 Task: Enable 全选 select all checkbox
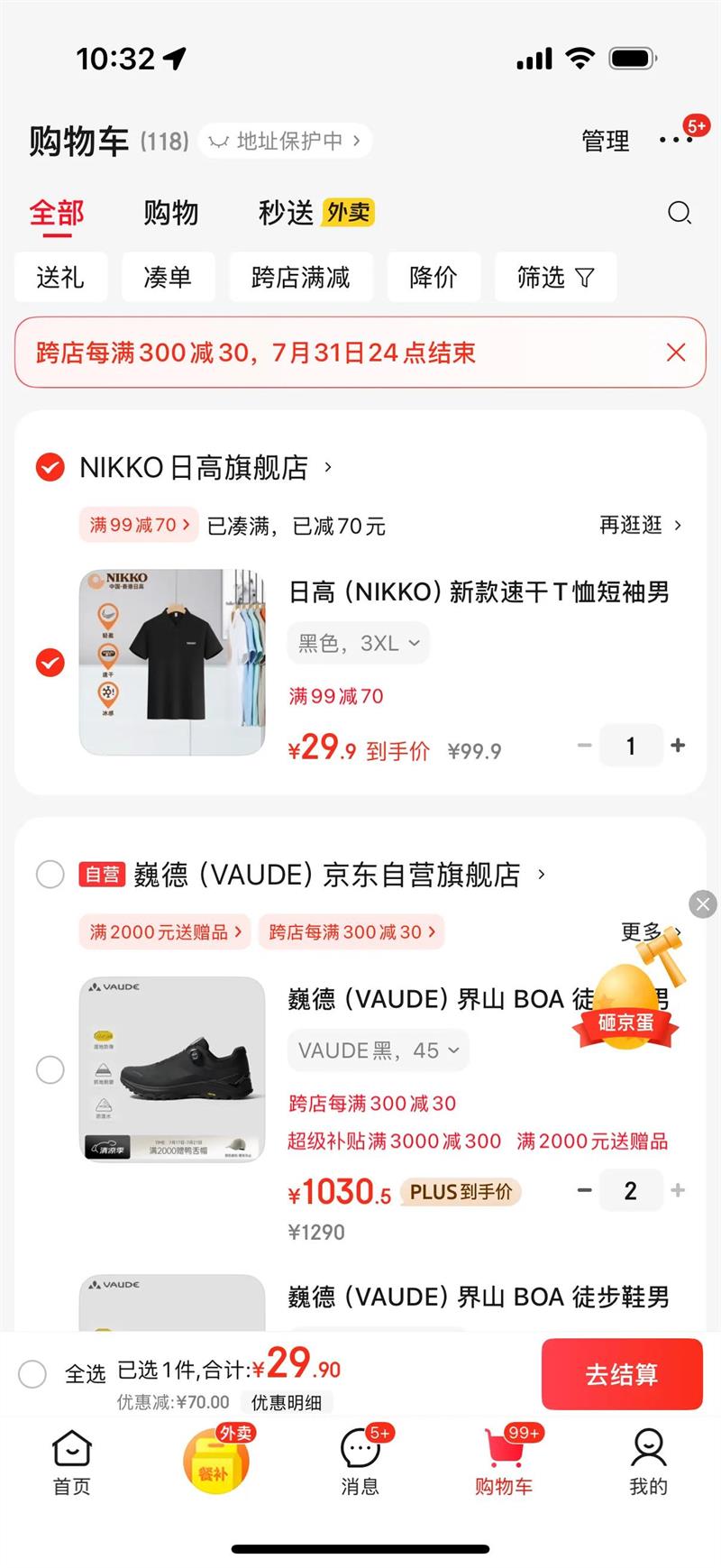(33, 1373)
